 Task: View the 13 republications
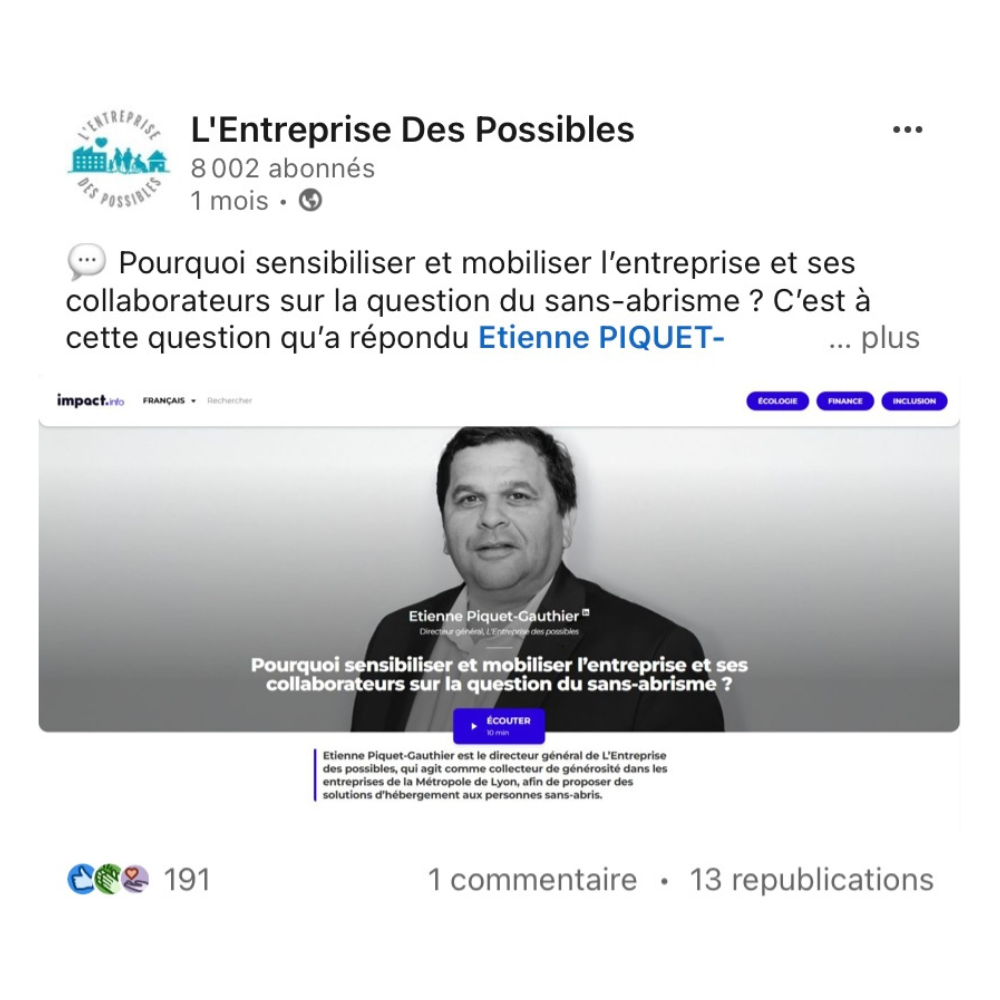point(811,880)
